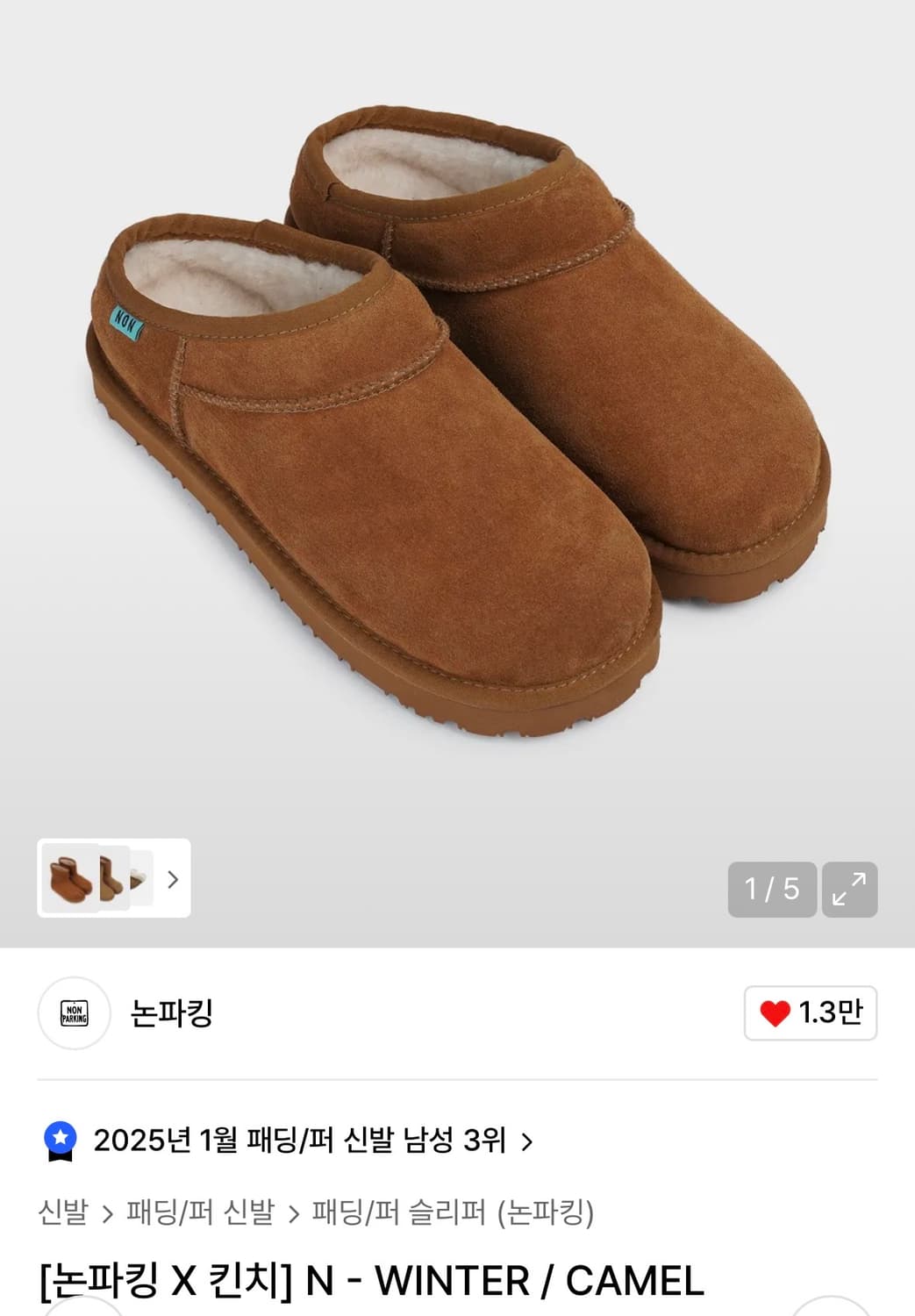Check the 1/5 image page indicator

pyautogui.click(x=772, y=890)
